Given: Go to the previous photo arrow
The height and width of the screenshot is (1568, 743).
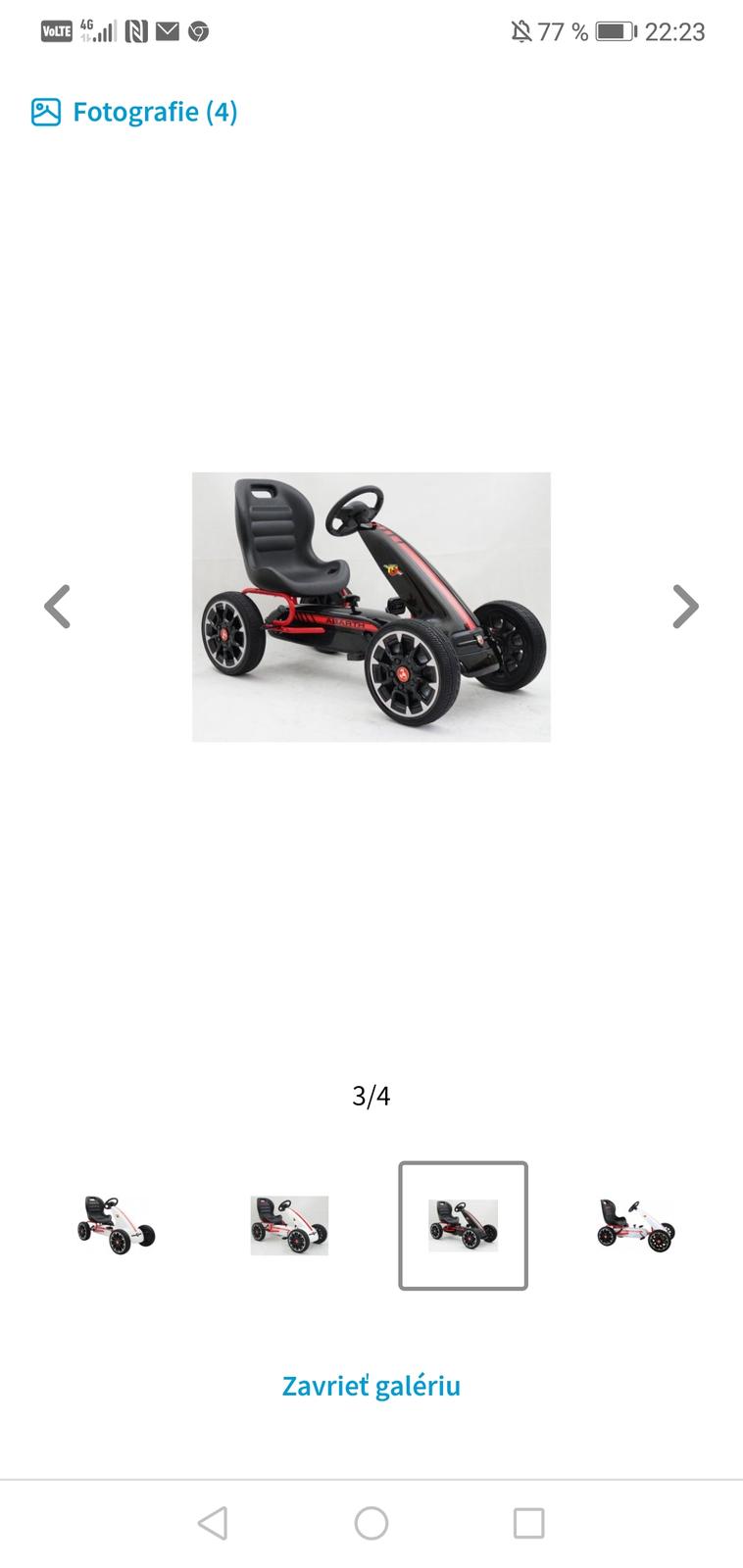Looking at the screenshot, I should (x=58, y=607).
